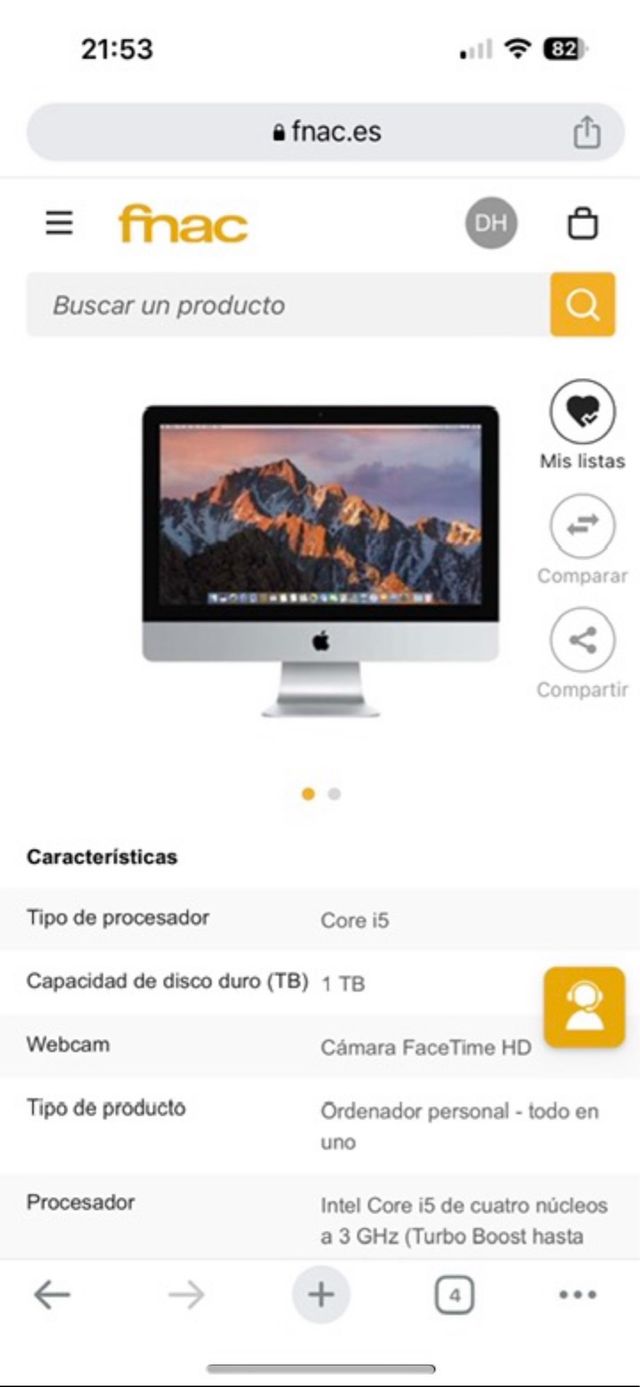This screenshot has height=1387, width=640.
Task: Open the DH account profile
Action: [491, 223]
